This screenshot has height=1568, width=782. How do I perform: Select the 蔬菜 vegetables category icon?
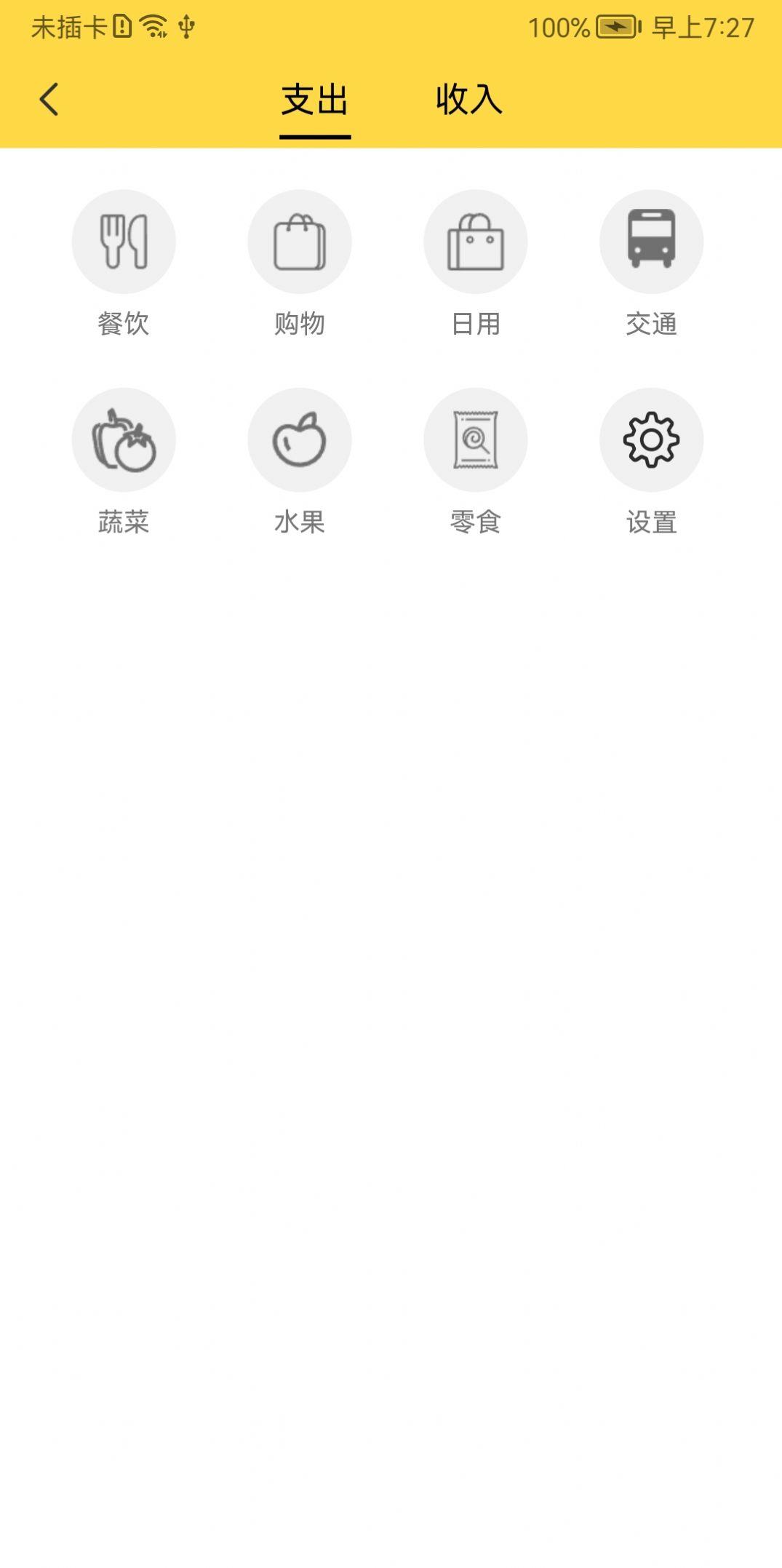pyautogui.click(x=124, y=439)
